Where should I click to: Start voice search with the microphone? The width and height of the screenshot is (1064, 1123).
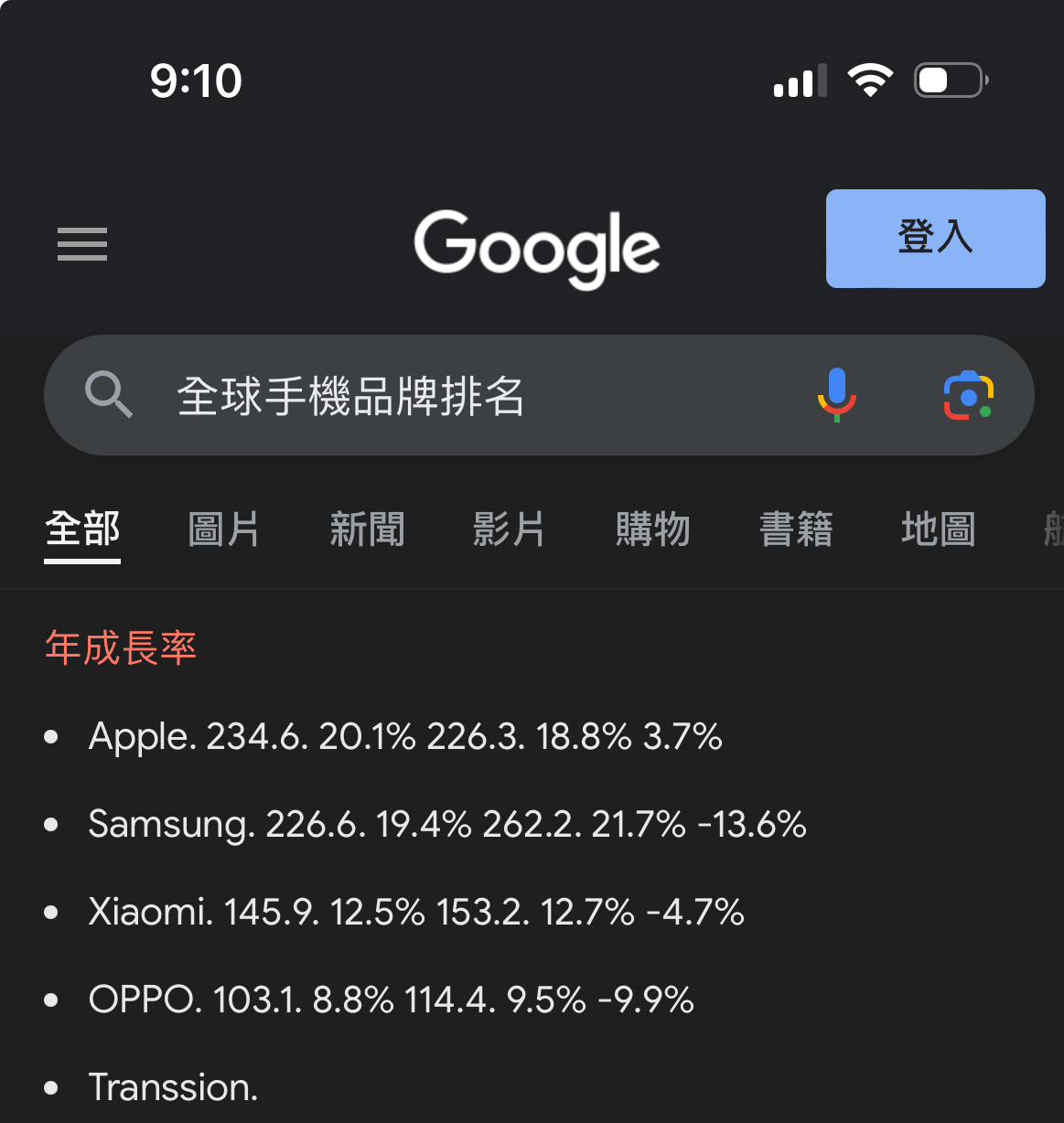point(836,395)
